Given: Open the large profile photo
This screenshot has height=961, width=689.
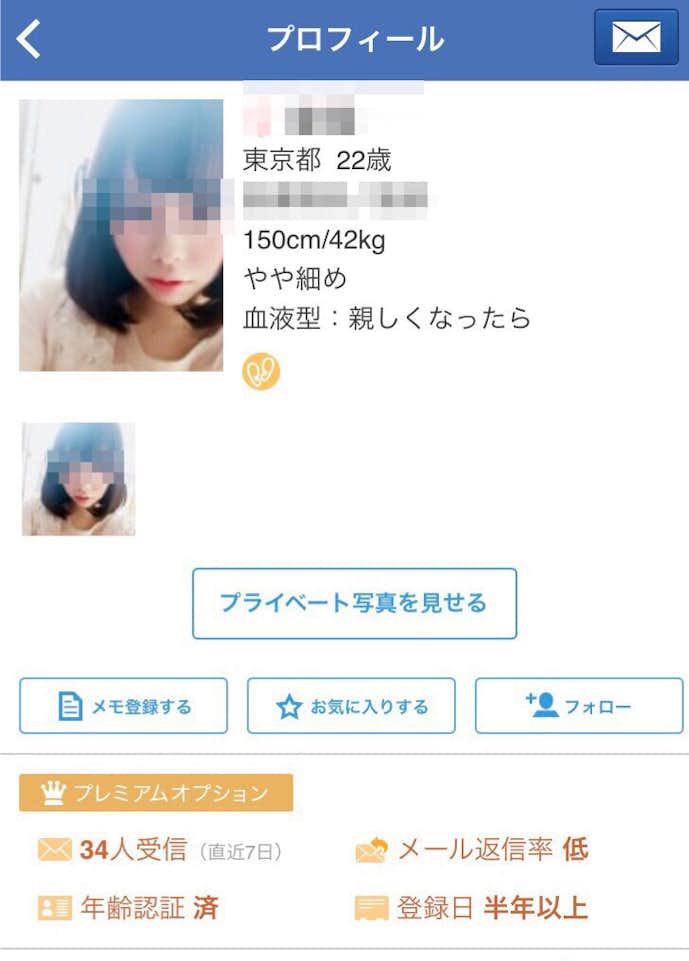Looking at the screenshot, I should [x=121, y=235].
